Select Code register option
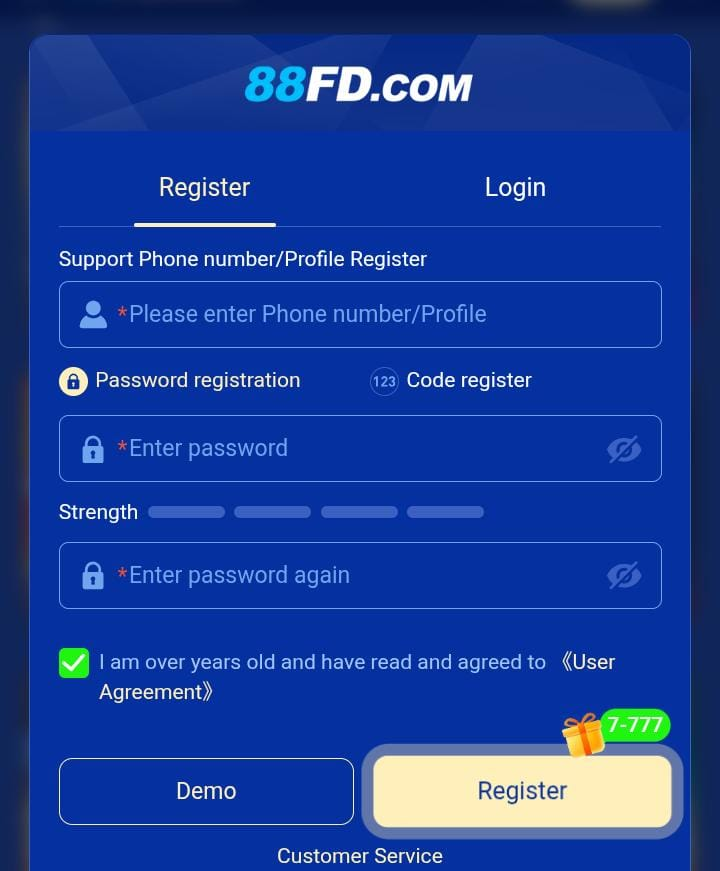 click(451, 381)
